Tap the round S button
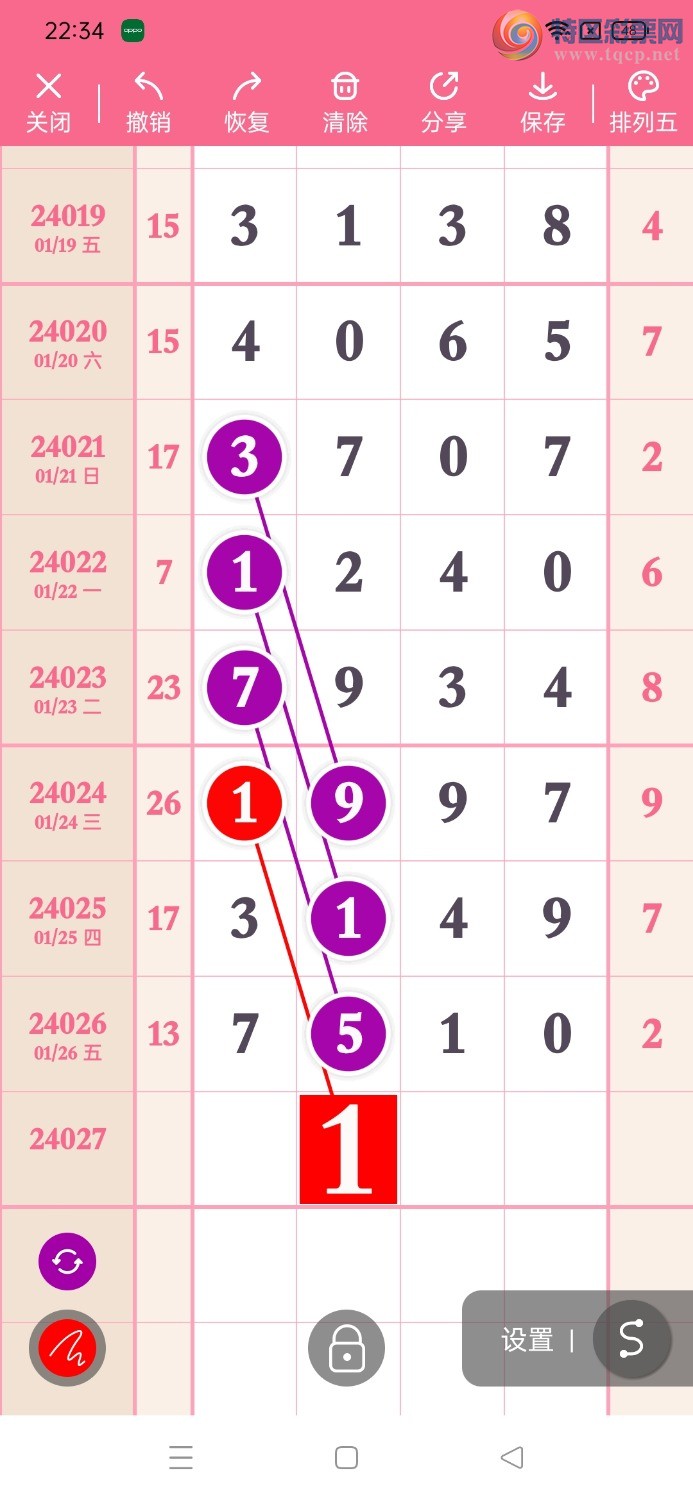 [x=631, y=1339]
